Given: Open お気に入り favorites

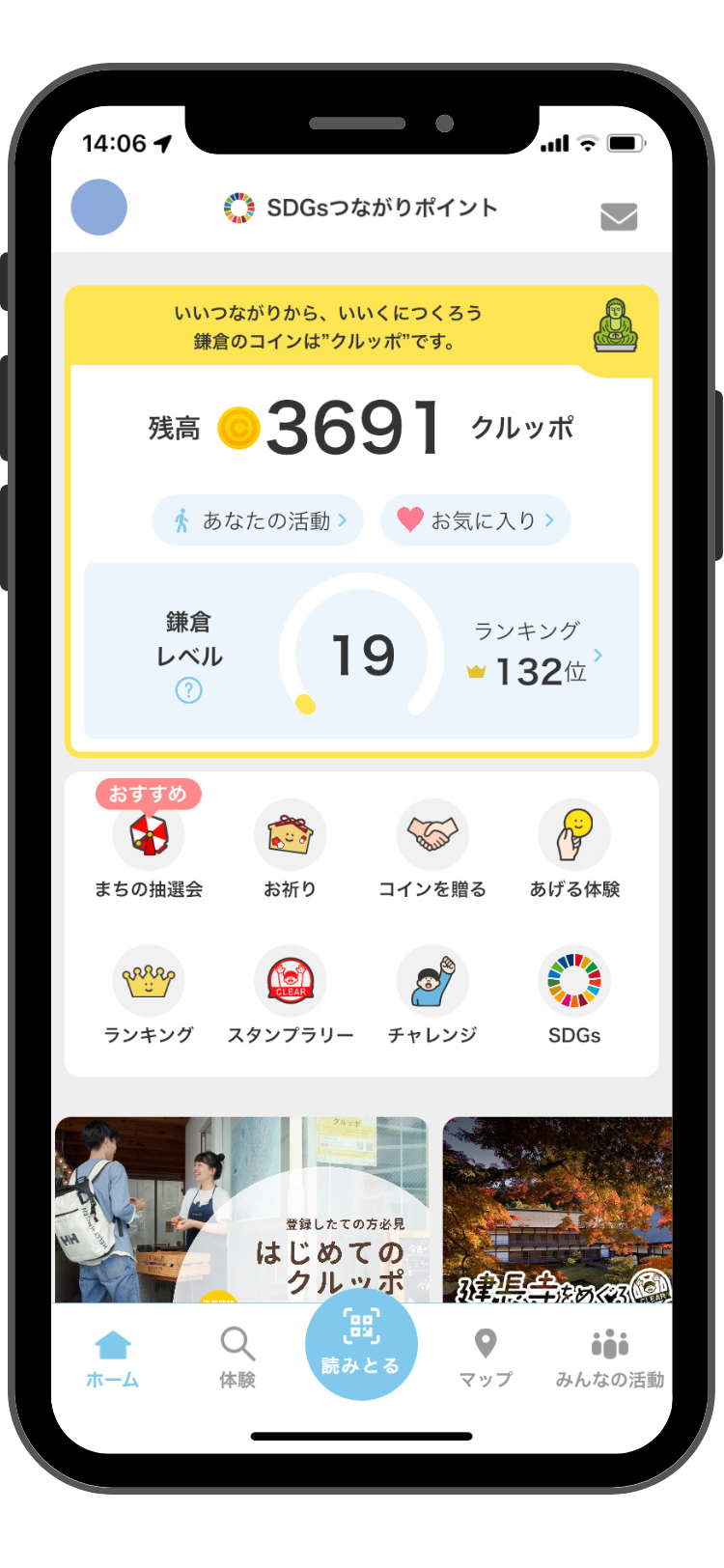Looking at the screenshot, I should [x=476, y=521].
